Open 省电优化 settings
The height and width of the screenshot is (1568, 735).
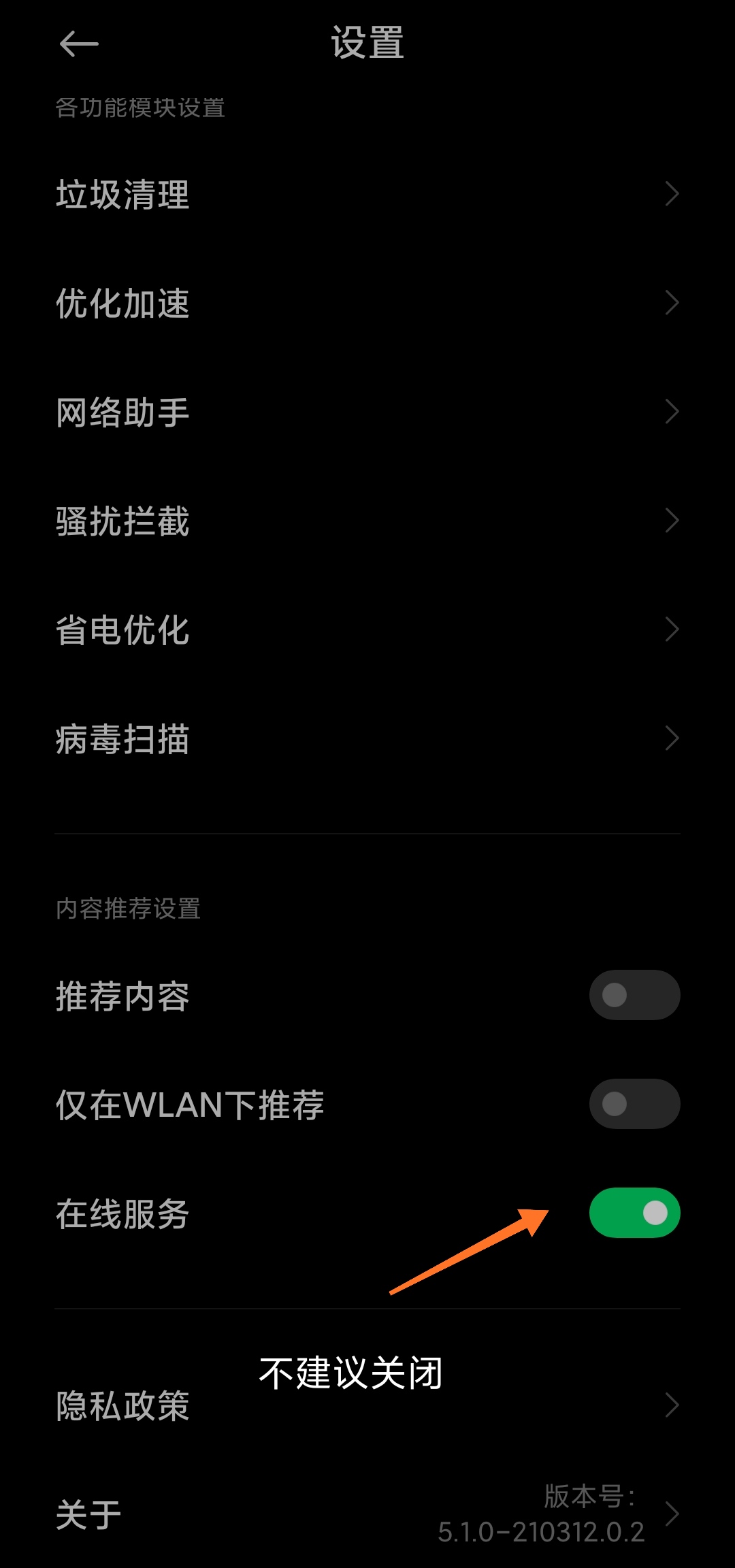(x=367, y=630)
